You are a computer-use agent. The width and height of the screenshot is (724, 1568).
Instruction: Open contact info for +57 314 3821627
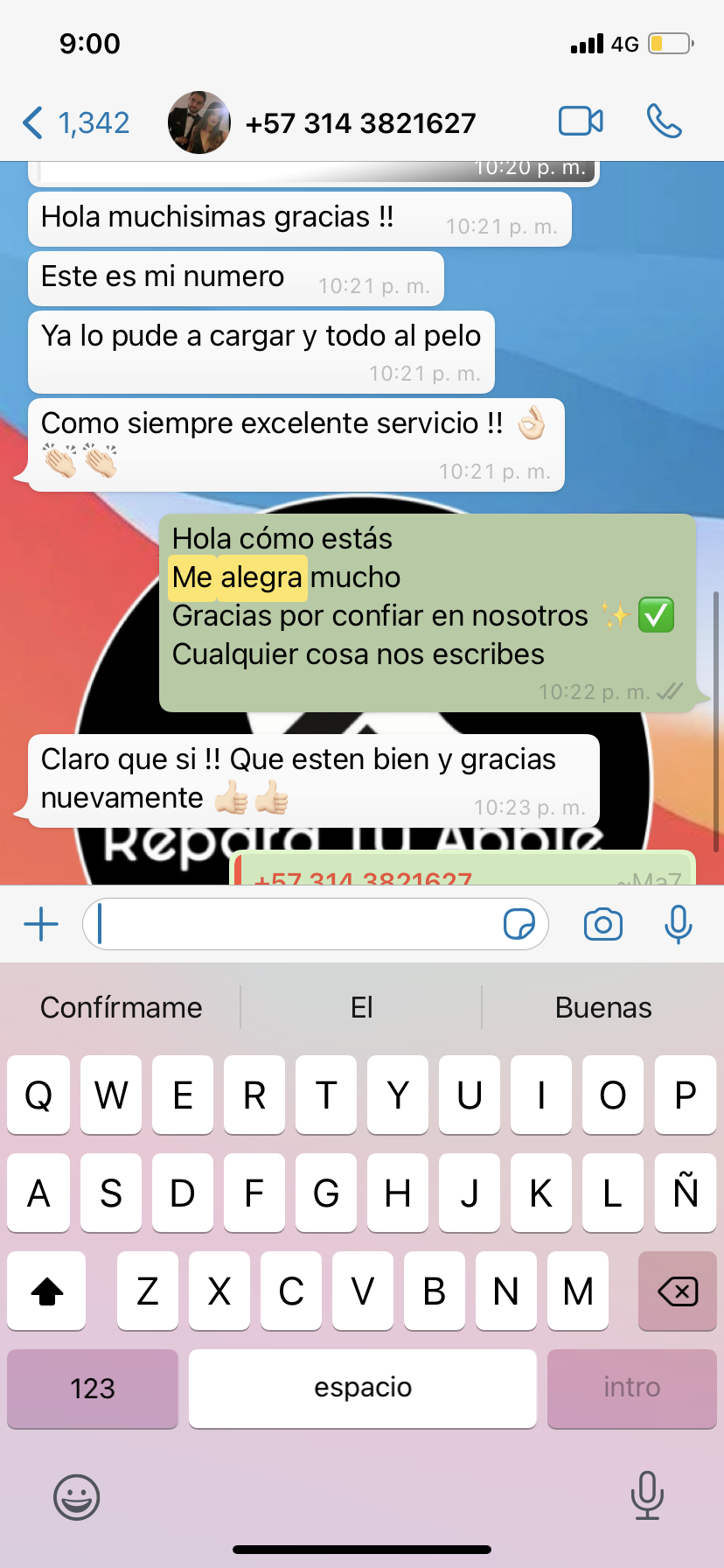click(x=360, y=123)
